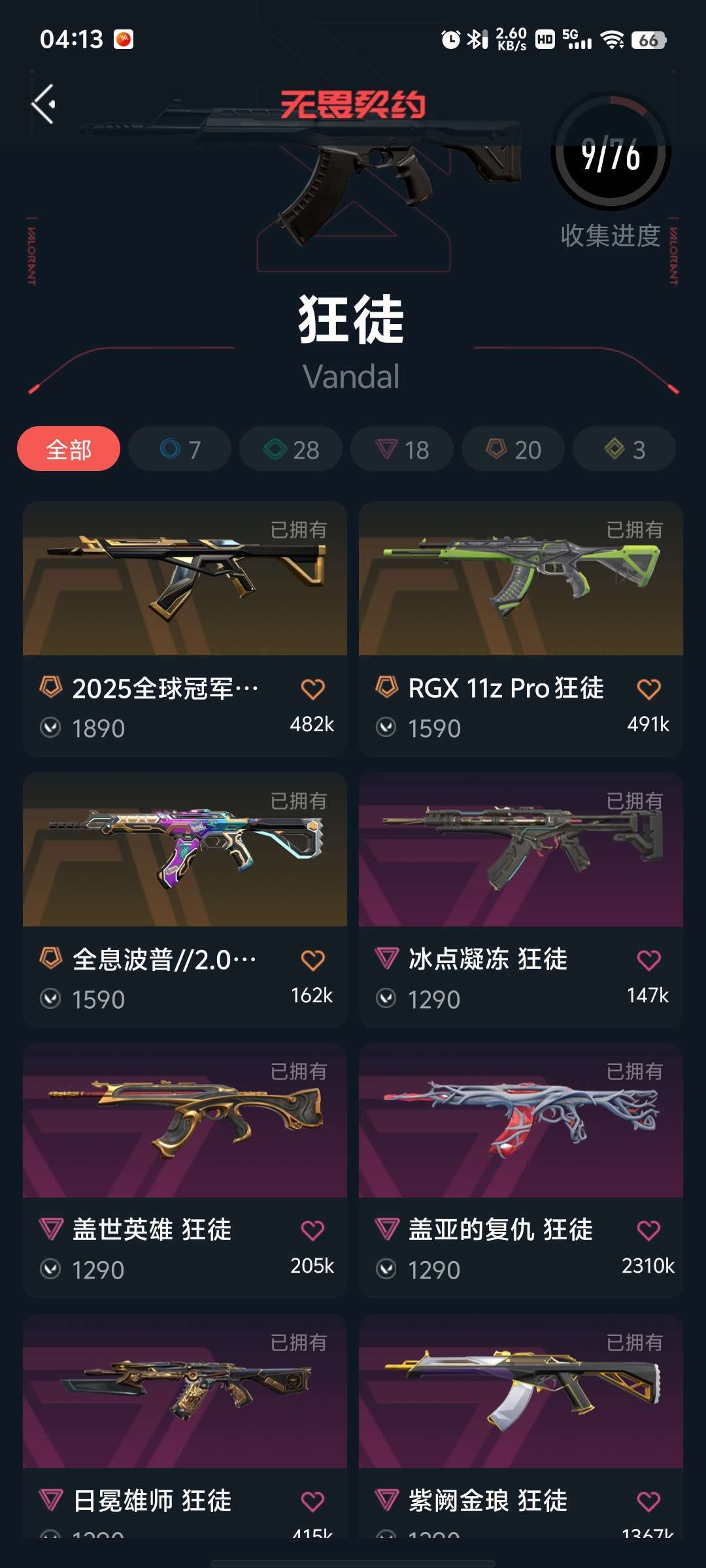Like the 盖亚的复仇 狂徒 skin
This screenshot has height=1568, width=706.
[648, 1231]
